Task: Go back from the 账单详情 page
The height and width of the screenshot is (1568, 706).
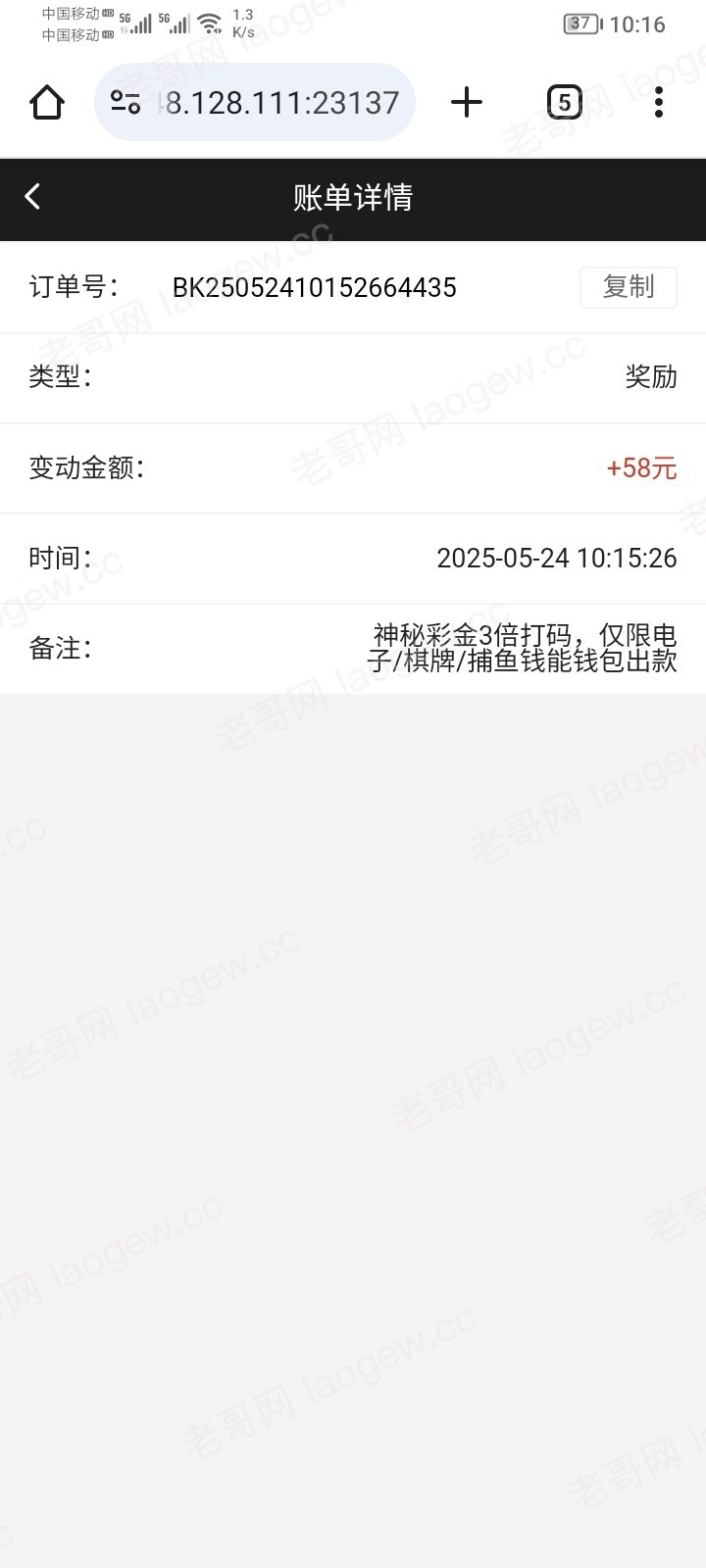Action: (32, 197)
